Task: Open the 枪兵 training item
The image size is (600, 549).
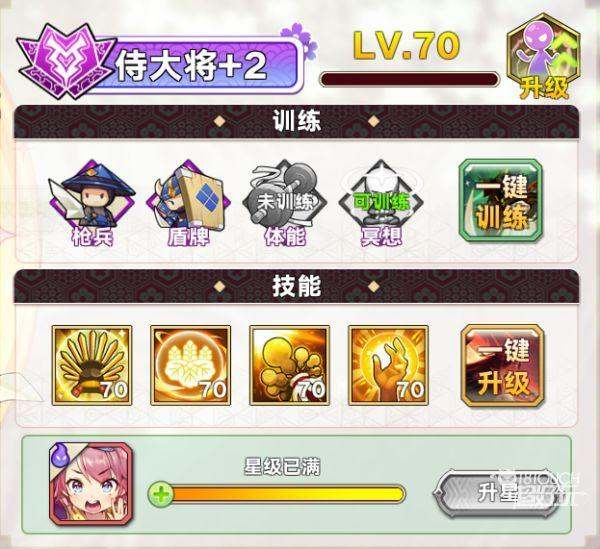Action: click(85, 201)
